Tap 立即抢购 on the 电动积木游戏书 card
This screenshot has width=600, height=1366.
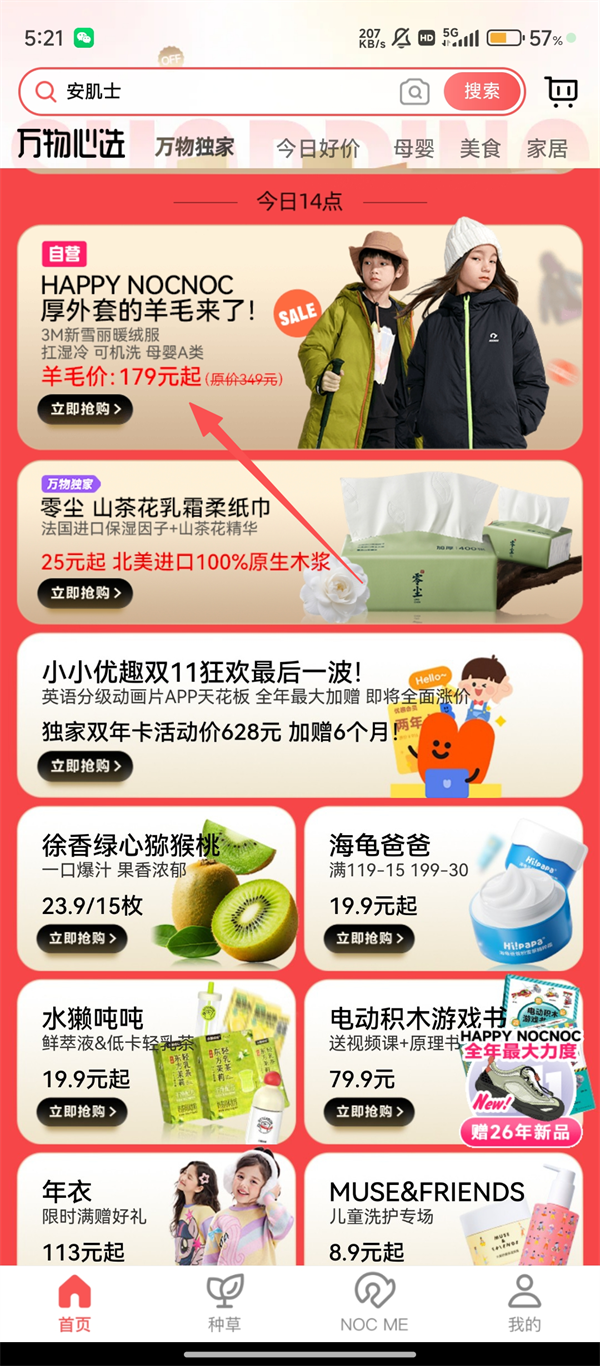coord(370,1111)
